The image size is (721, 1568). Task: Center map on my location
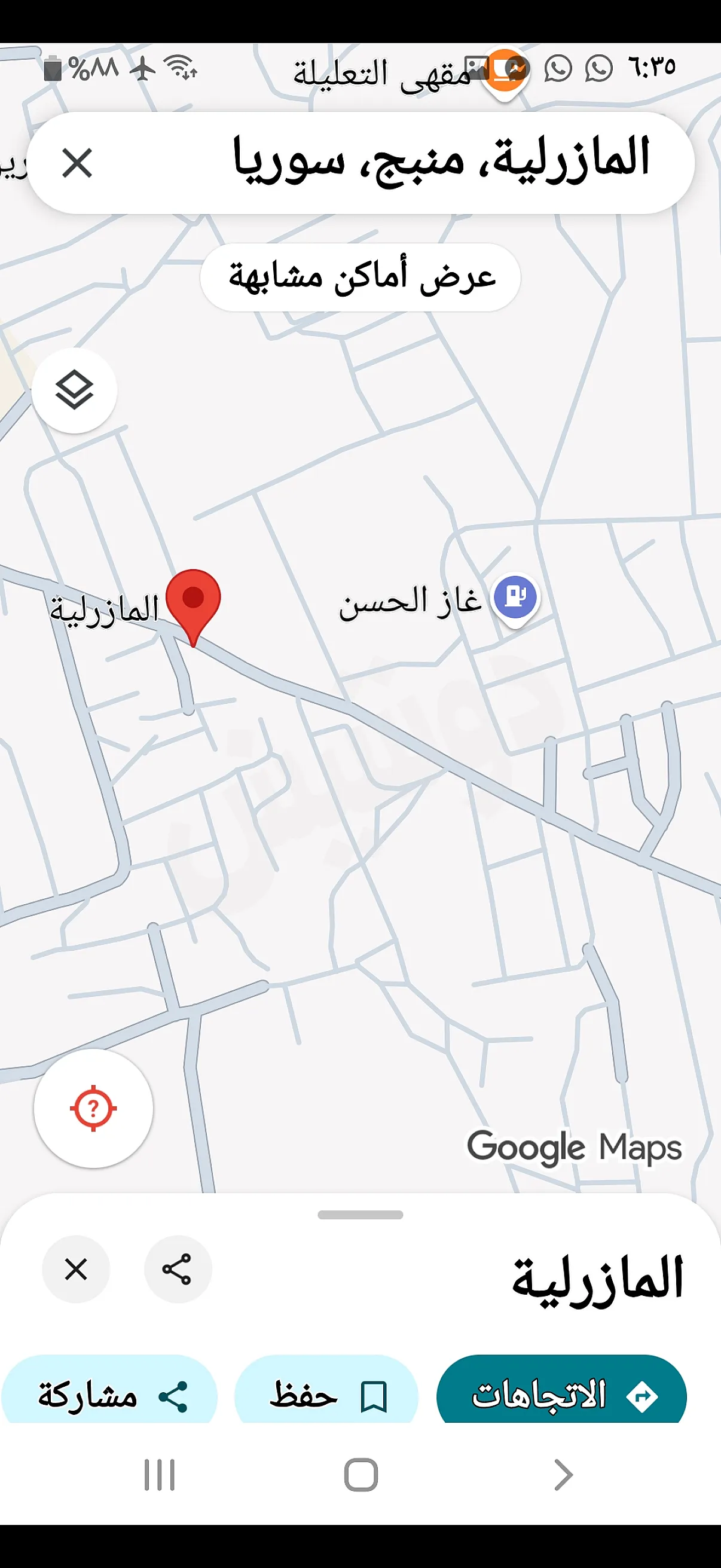[x=93, y=1108]
